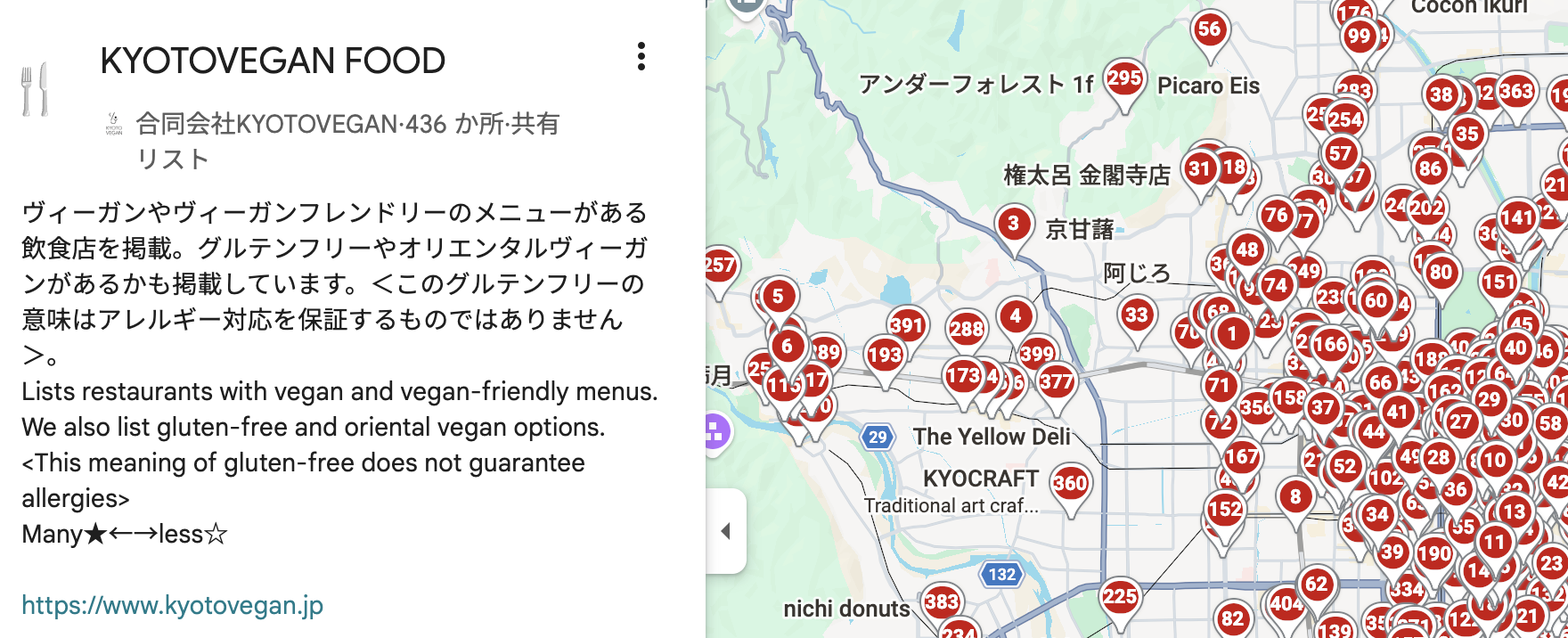Image resolution: width=1568 pixels, height=638 pixels.
Task: Collapse the side panel with the arrow
Action: (725, 531)
